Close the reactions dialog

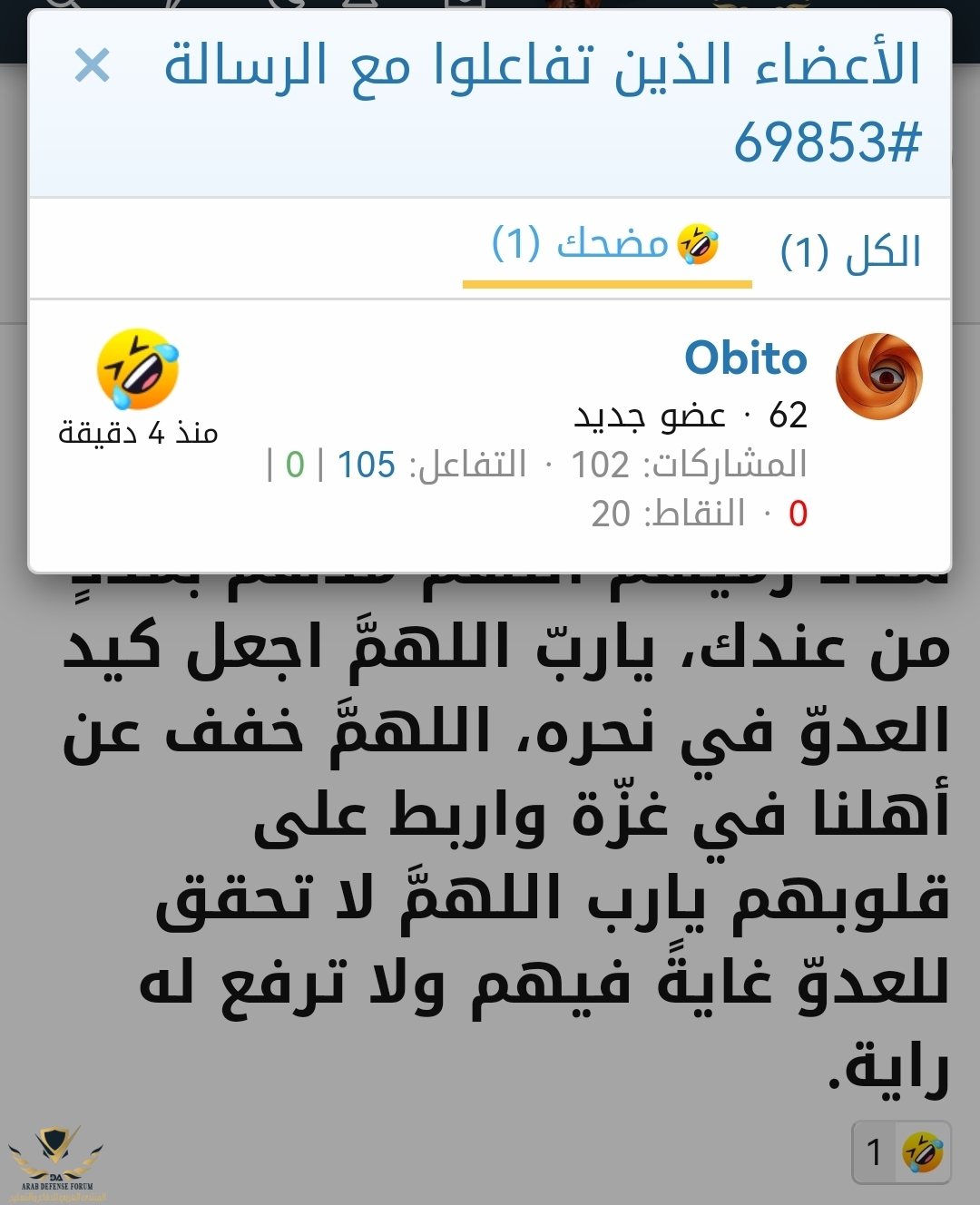tap(92, 66)
